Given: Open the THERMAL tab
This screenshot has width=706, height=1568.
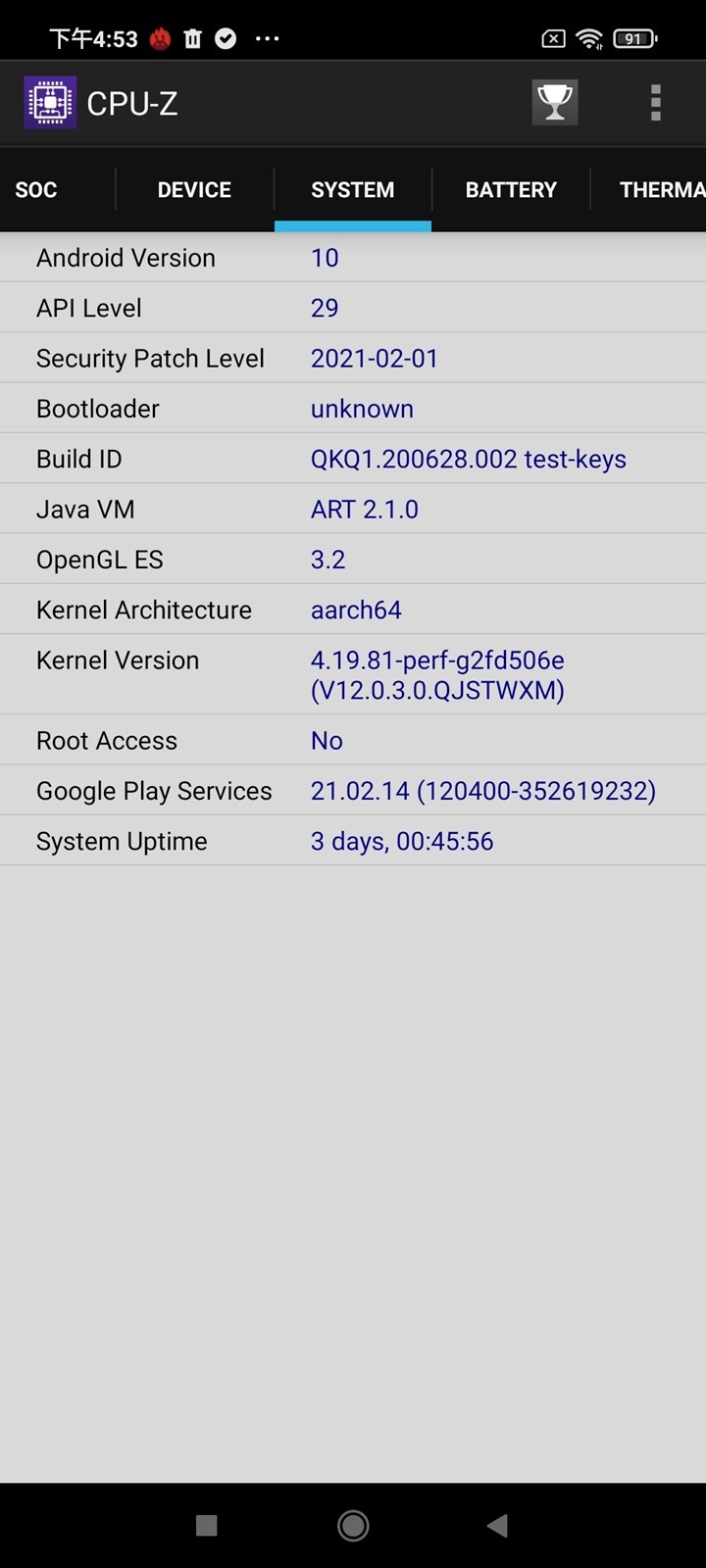Looking at the screenshot, I should (662, 190).
